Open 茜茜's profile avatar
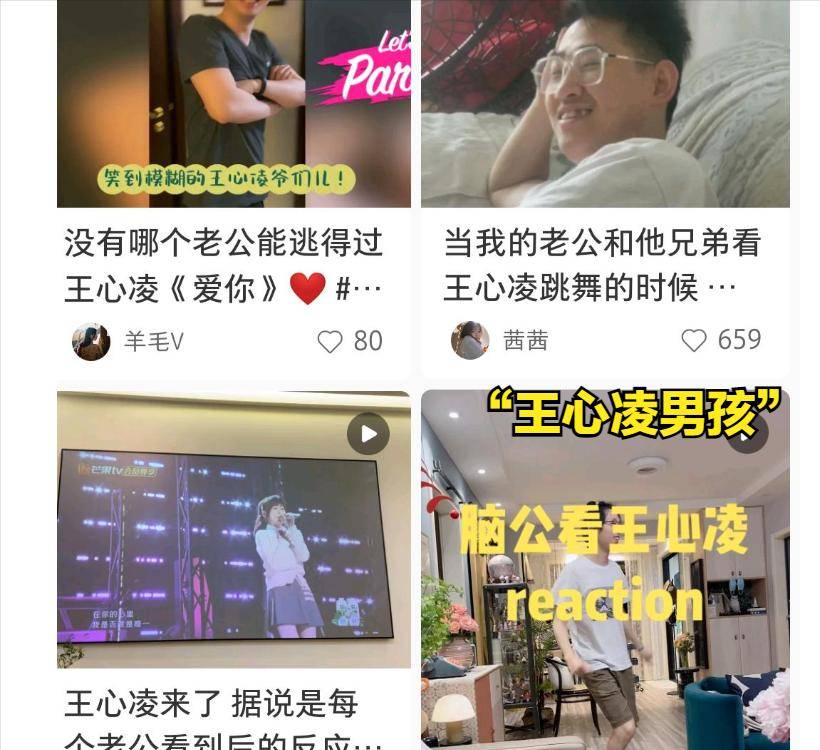820x750 pixels. (x=470, y=341)
